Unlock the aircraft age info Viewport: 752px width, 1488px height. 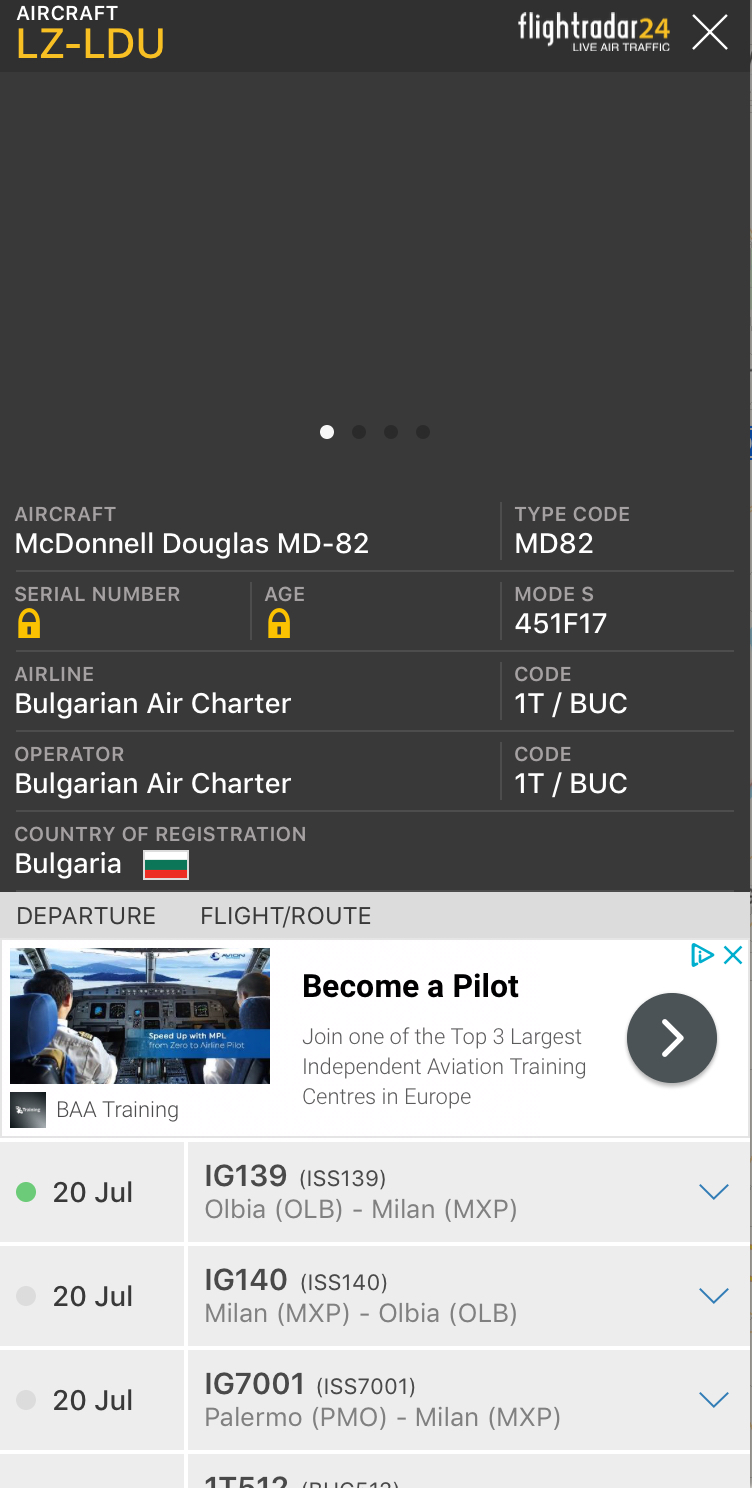279,624
